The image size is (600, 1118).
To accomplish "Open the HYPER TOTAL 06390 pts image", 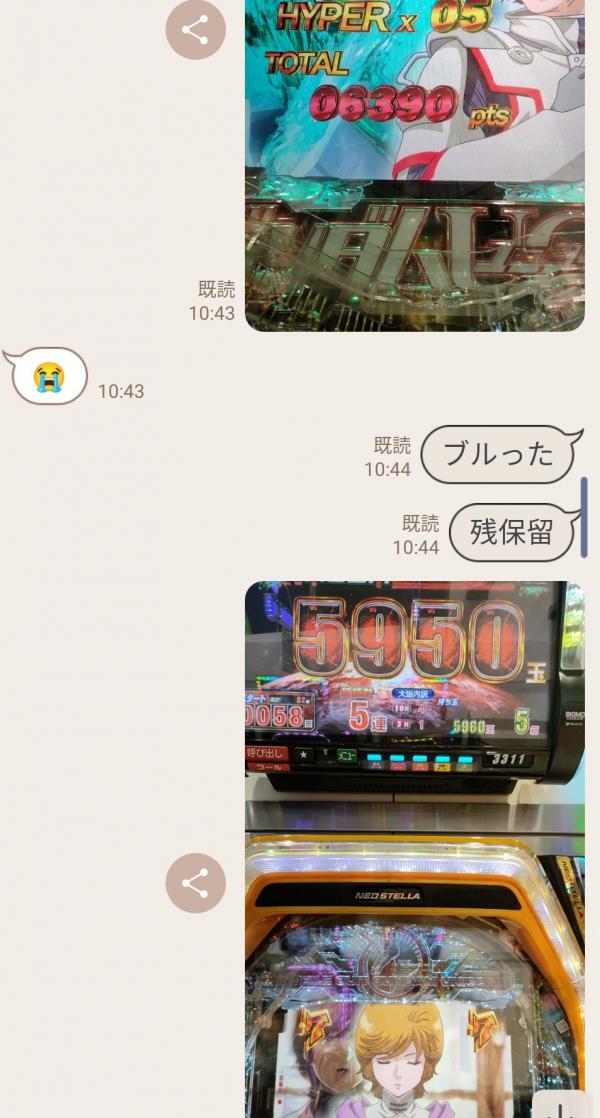I will point(414,165).
